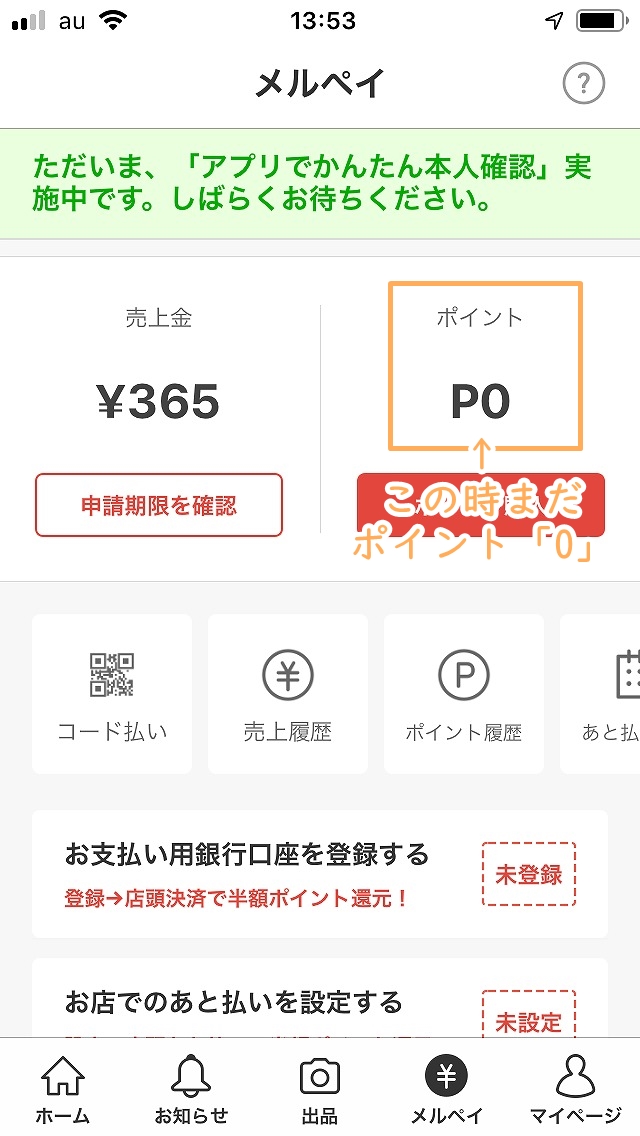
Task: Switch to お知らせ notifications tab
Action: coord(191,1088)
